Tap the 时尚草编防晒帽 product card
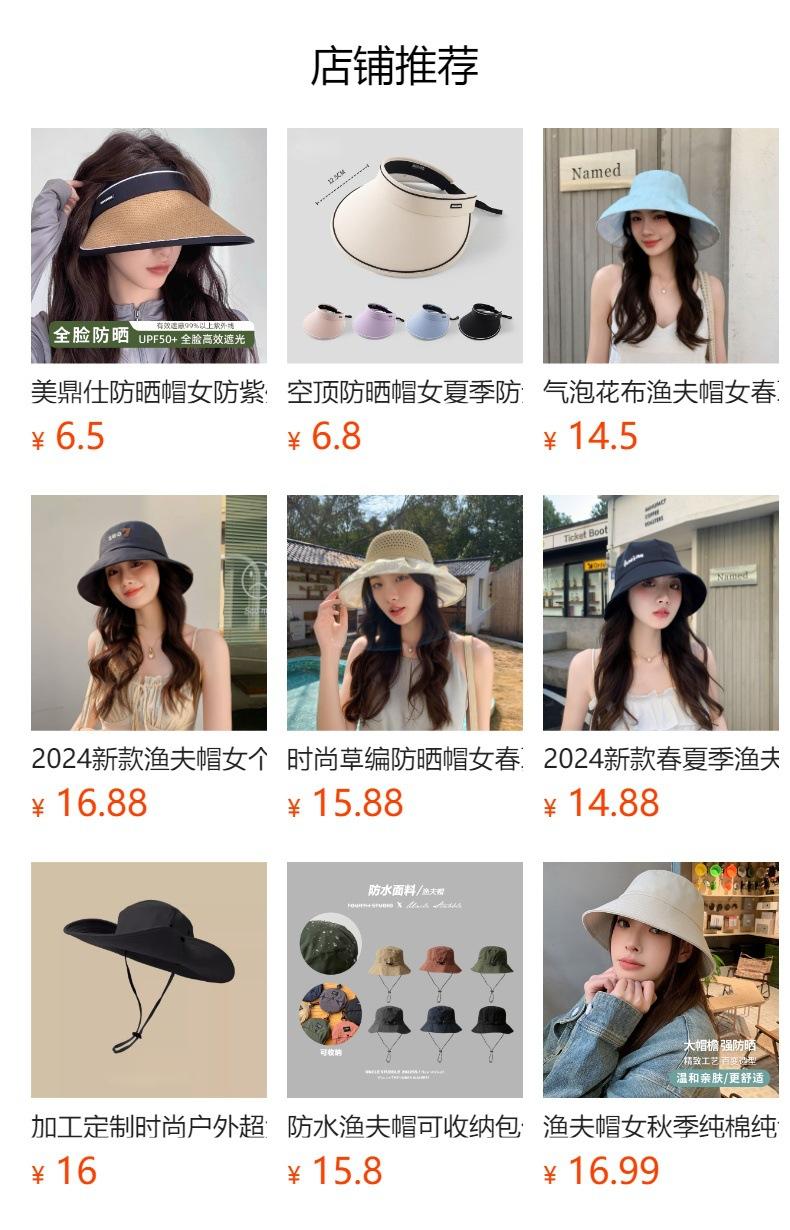The height and width of the screenshot is (1230, 790). [405, 613]
